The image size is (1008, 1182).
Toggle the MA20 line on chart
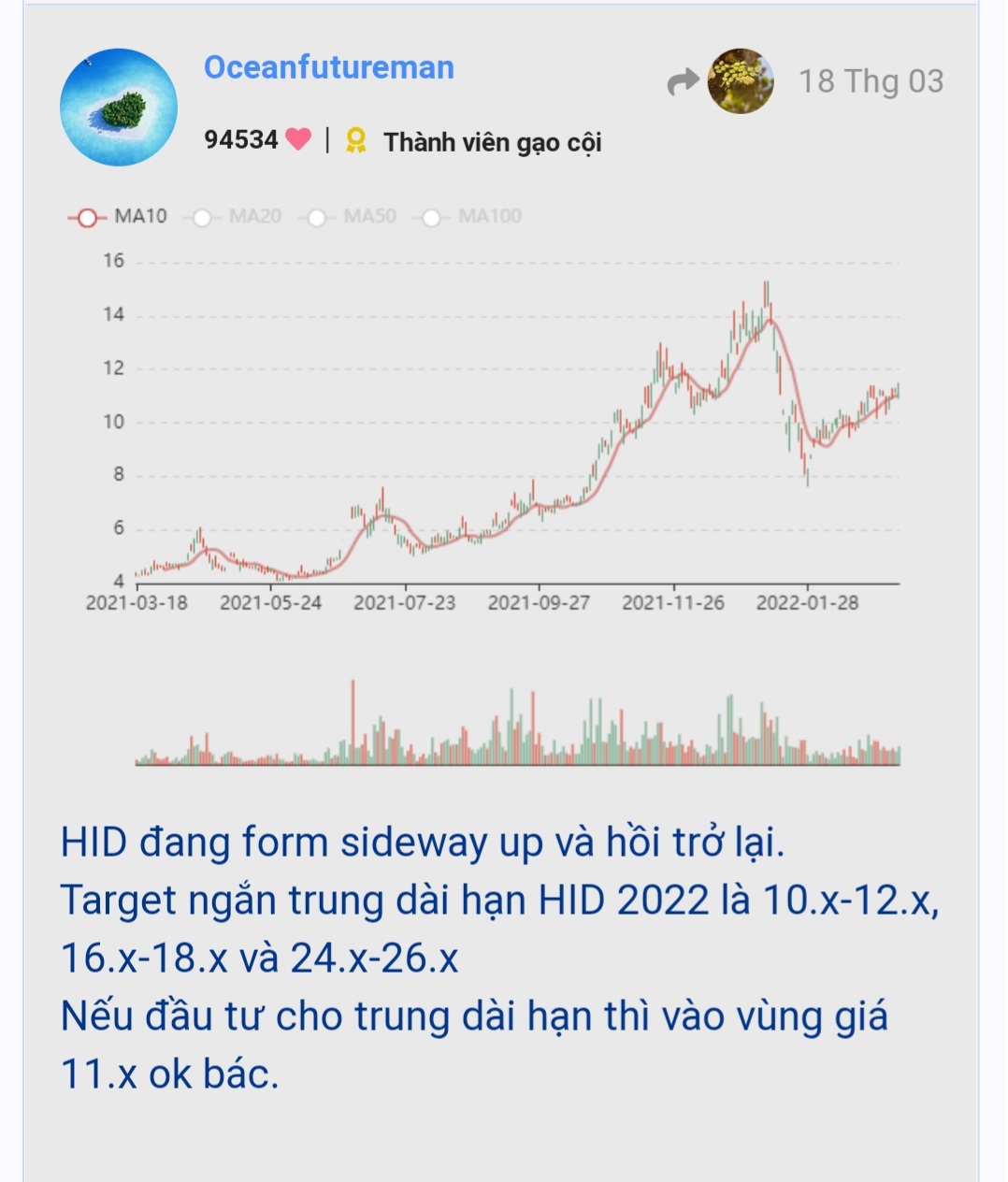click(x=236, y=217)
